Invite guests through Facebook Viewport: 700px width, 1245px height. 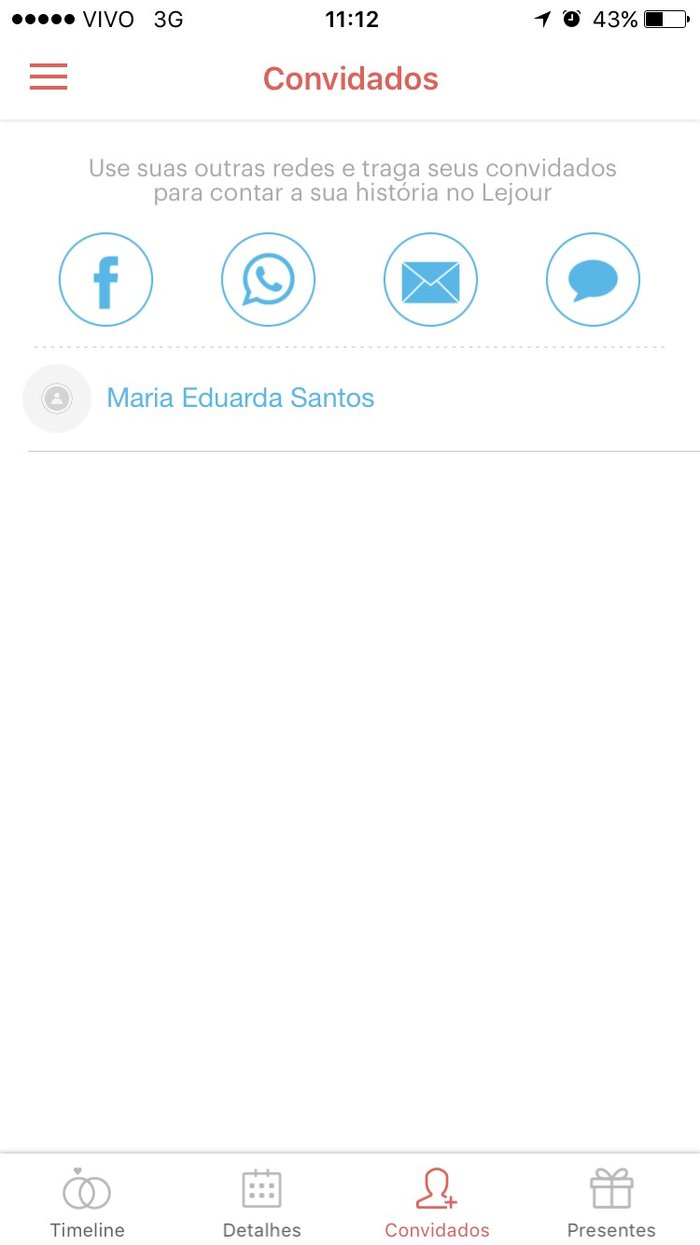point(106,280)
